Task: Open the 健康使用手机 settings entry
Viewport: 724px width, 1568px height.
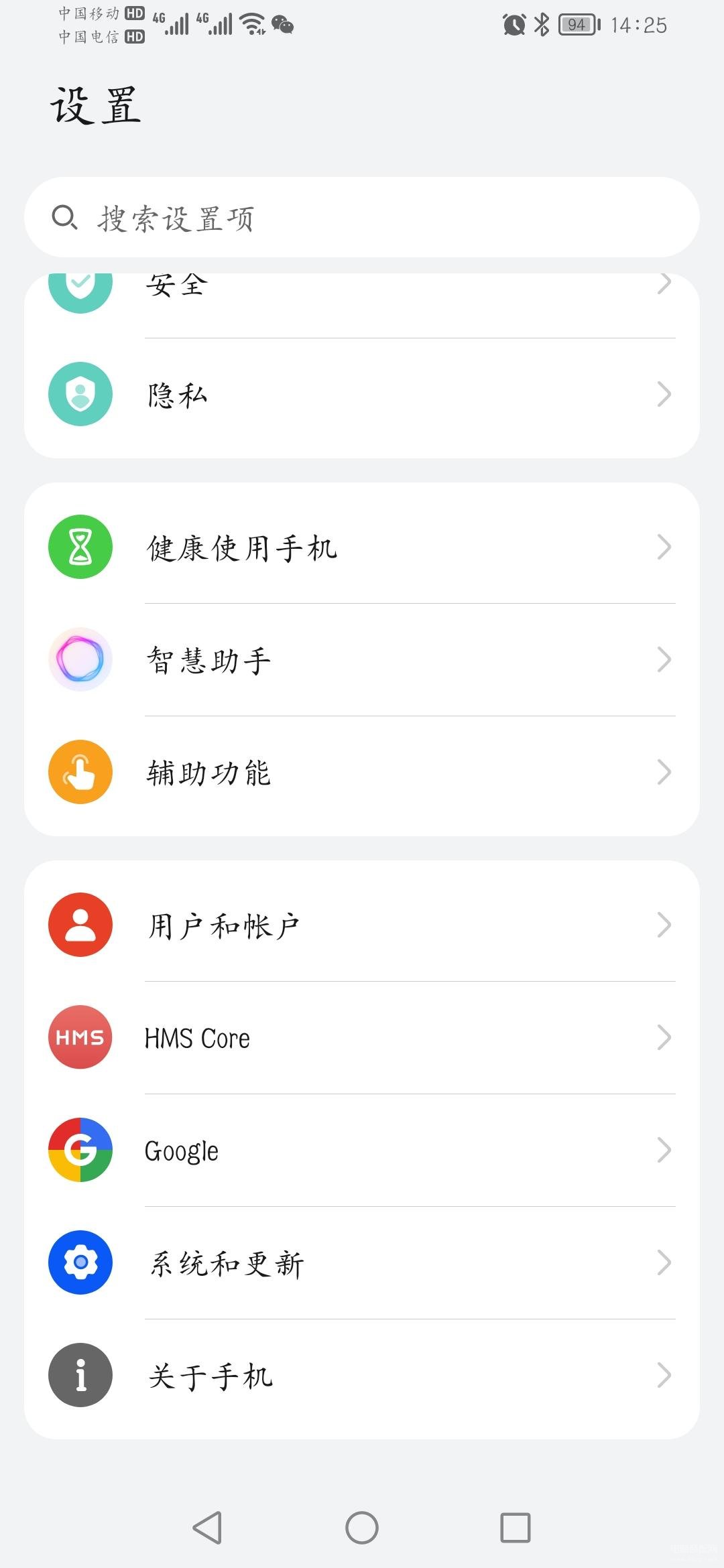Action: [x=362, y=546]
